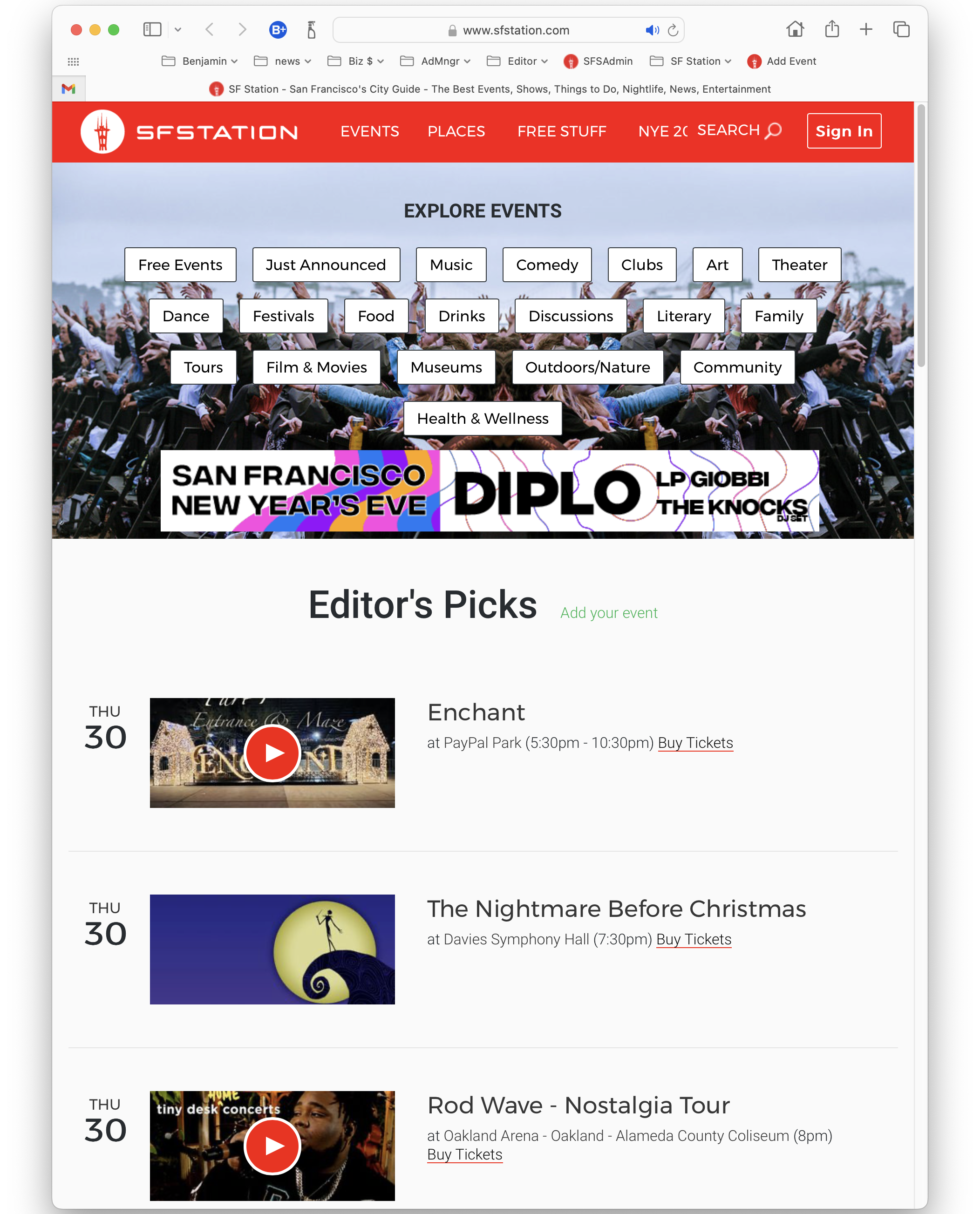The image size is (980, 1214).
Task: Buy Tickets for Rod Wave Nostalgia Tour
Action: (x=464, y=1155)
